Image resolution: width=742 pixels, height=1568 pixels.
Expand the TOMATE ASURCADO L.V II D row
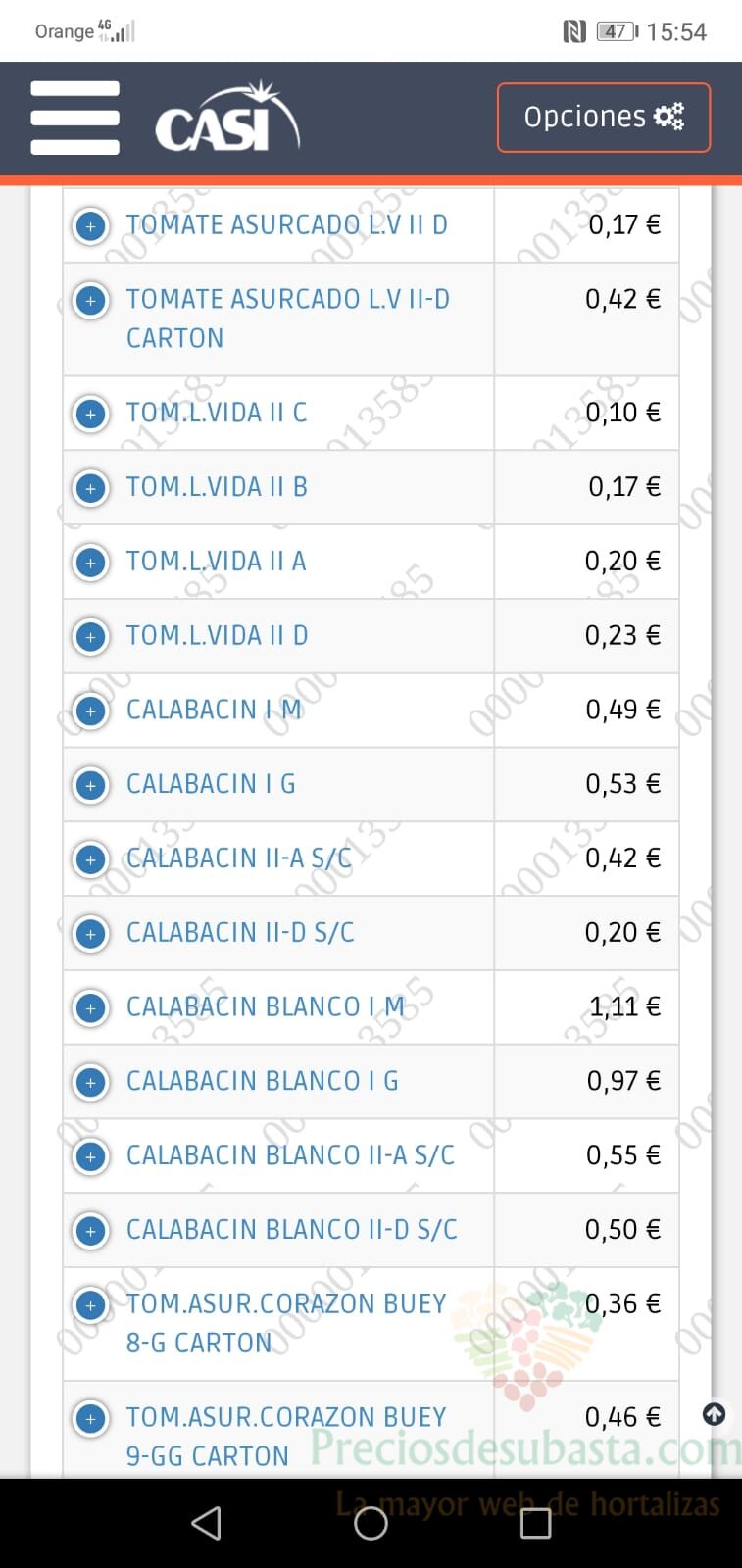pyautogui.click(x=91, y=226)
